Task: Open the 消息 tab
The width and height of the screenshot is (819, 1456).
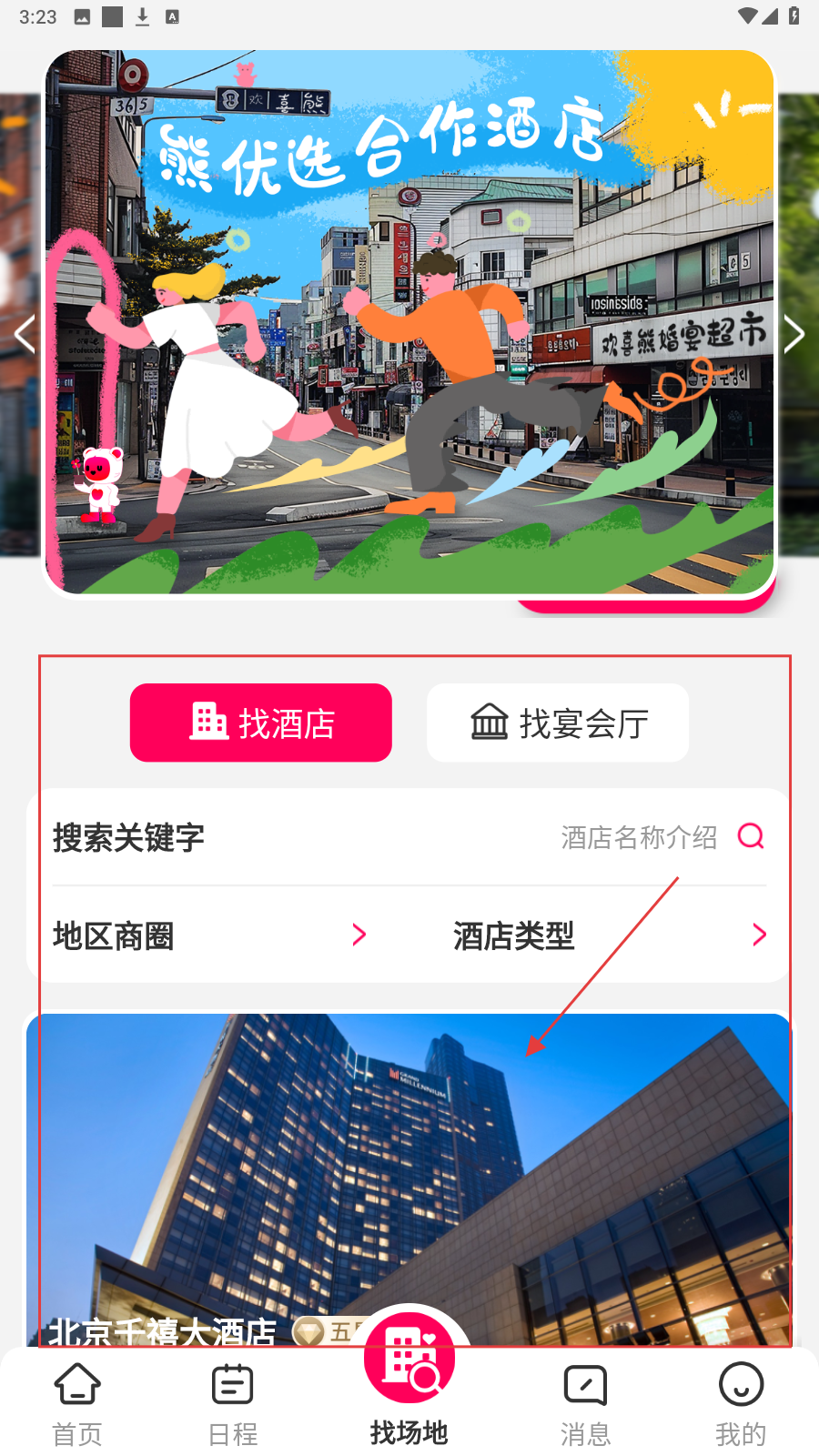Action: (x=585, y=1406)
